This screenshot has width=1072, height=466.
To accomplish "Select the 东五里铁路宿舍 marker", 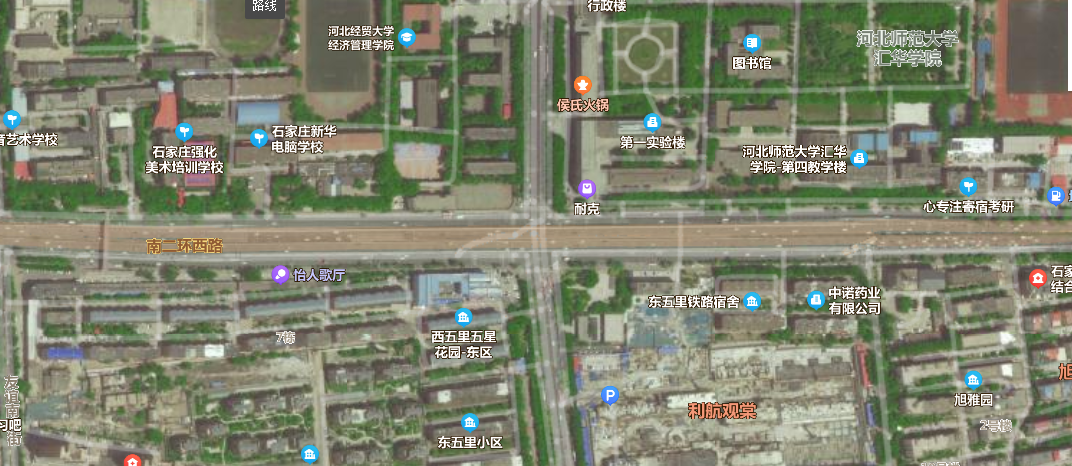I will pyautogui.click(x=752, y=302).
